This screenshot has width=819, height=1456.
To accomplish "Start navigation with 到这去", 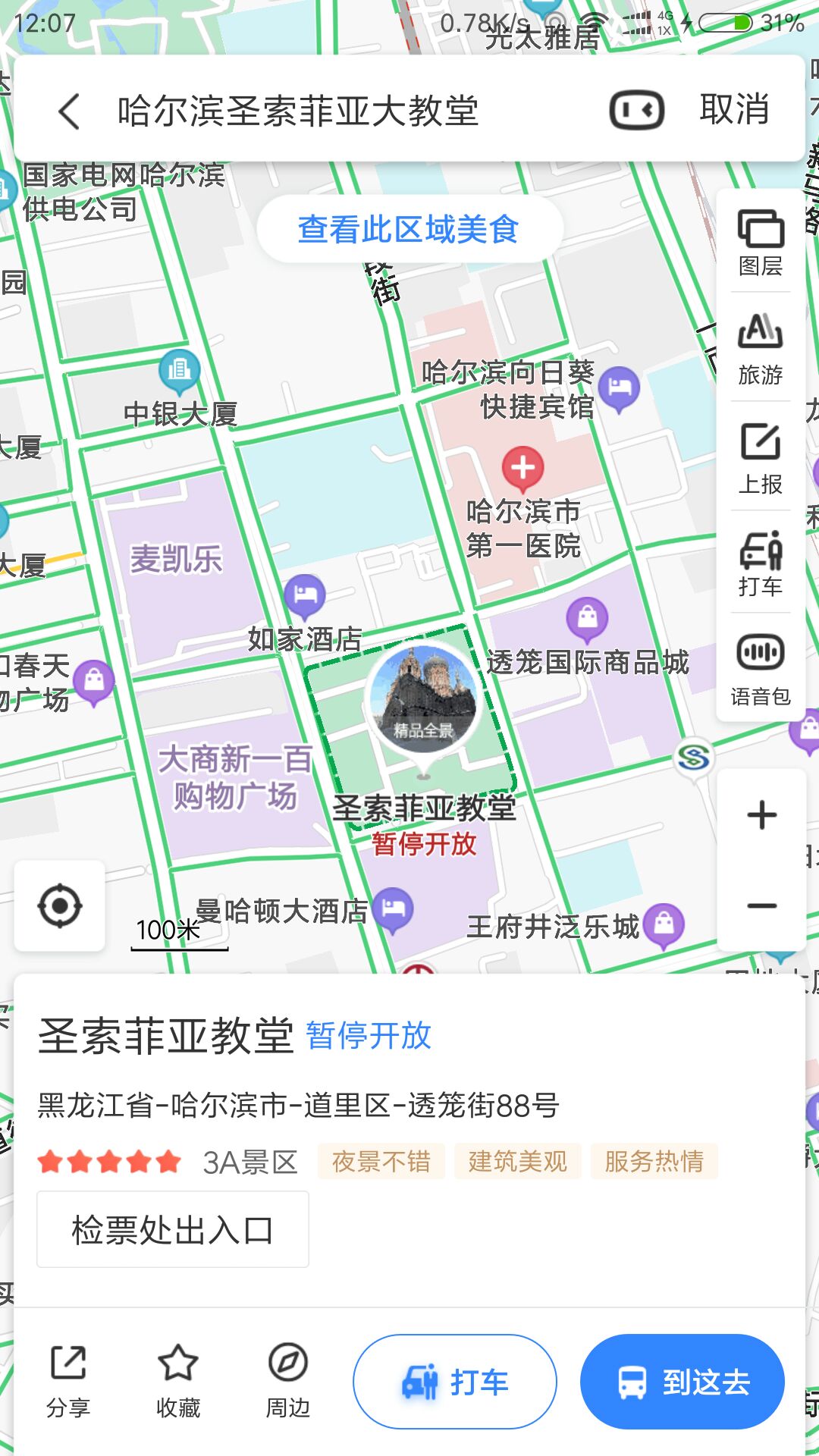I will (682, 1382).
